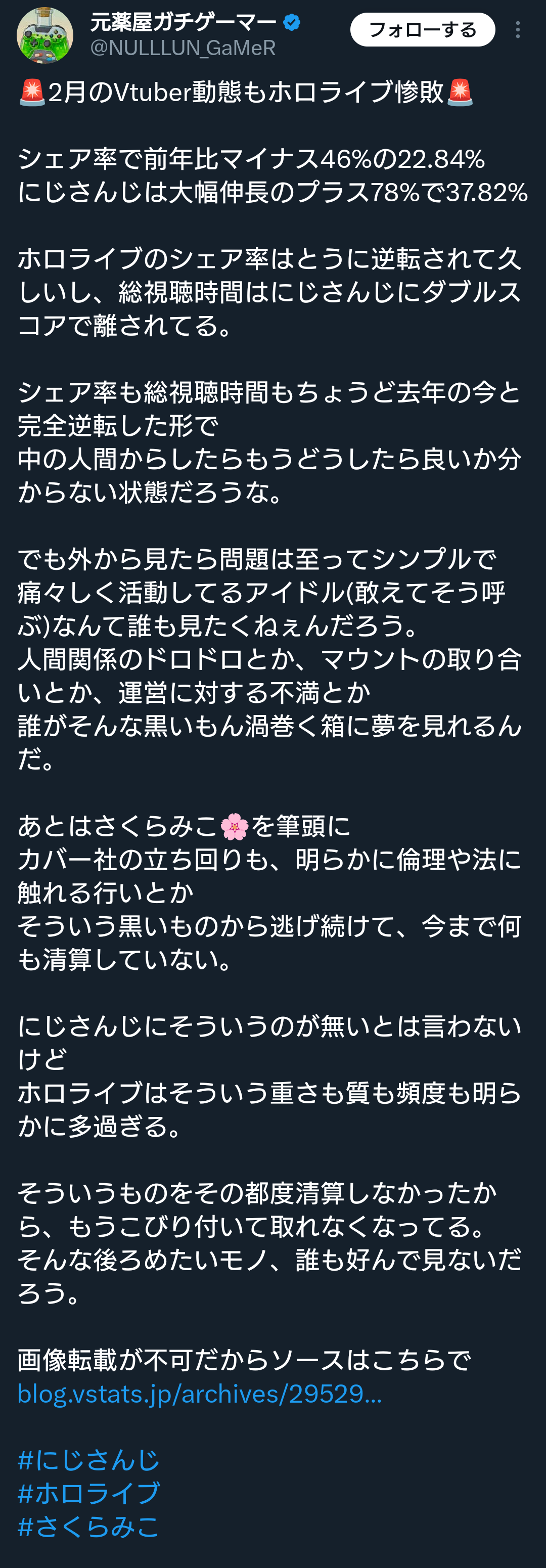Open the #にじさんじ hashtag
The width and height of the screenshot is (546, 1568).
[x=89, y=1460]
